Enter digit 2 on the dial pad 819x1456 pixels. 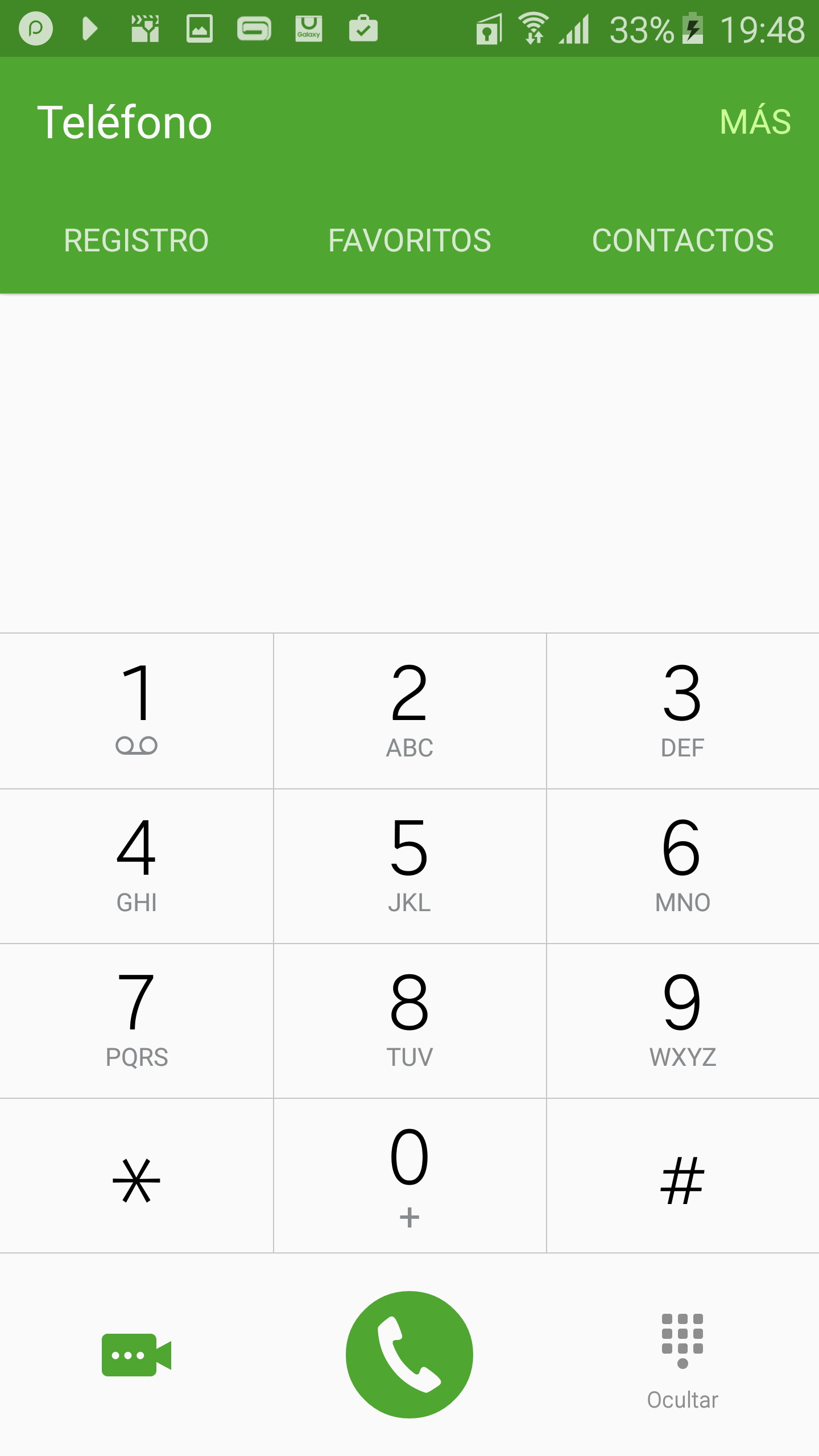(x=409, y=710)
